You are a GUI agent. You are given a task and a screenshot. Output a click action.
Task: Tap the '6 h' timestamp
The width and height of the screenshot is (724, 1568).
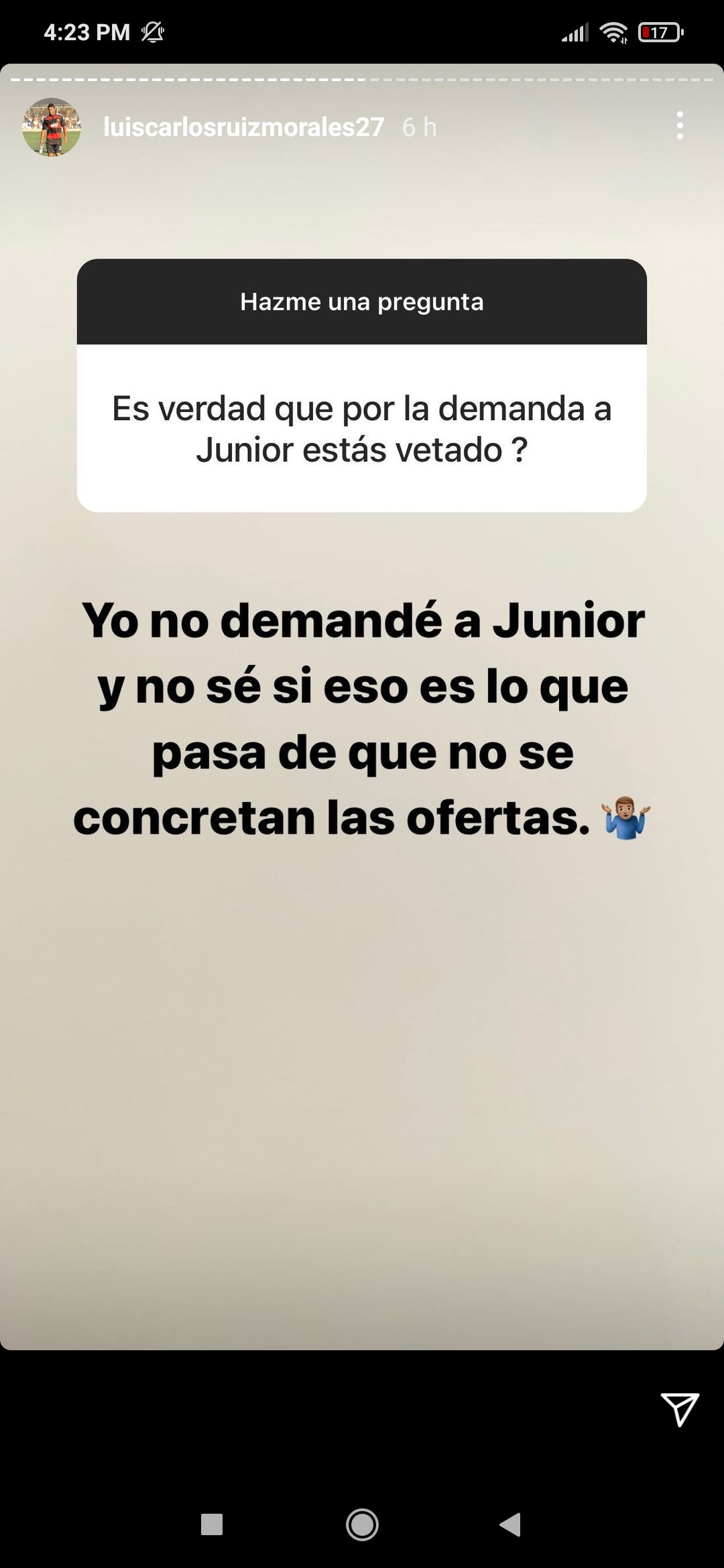pos(418,127)
